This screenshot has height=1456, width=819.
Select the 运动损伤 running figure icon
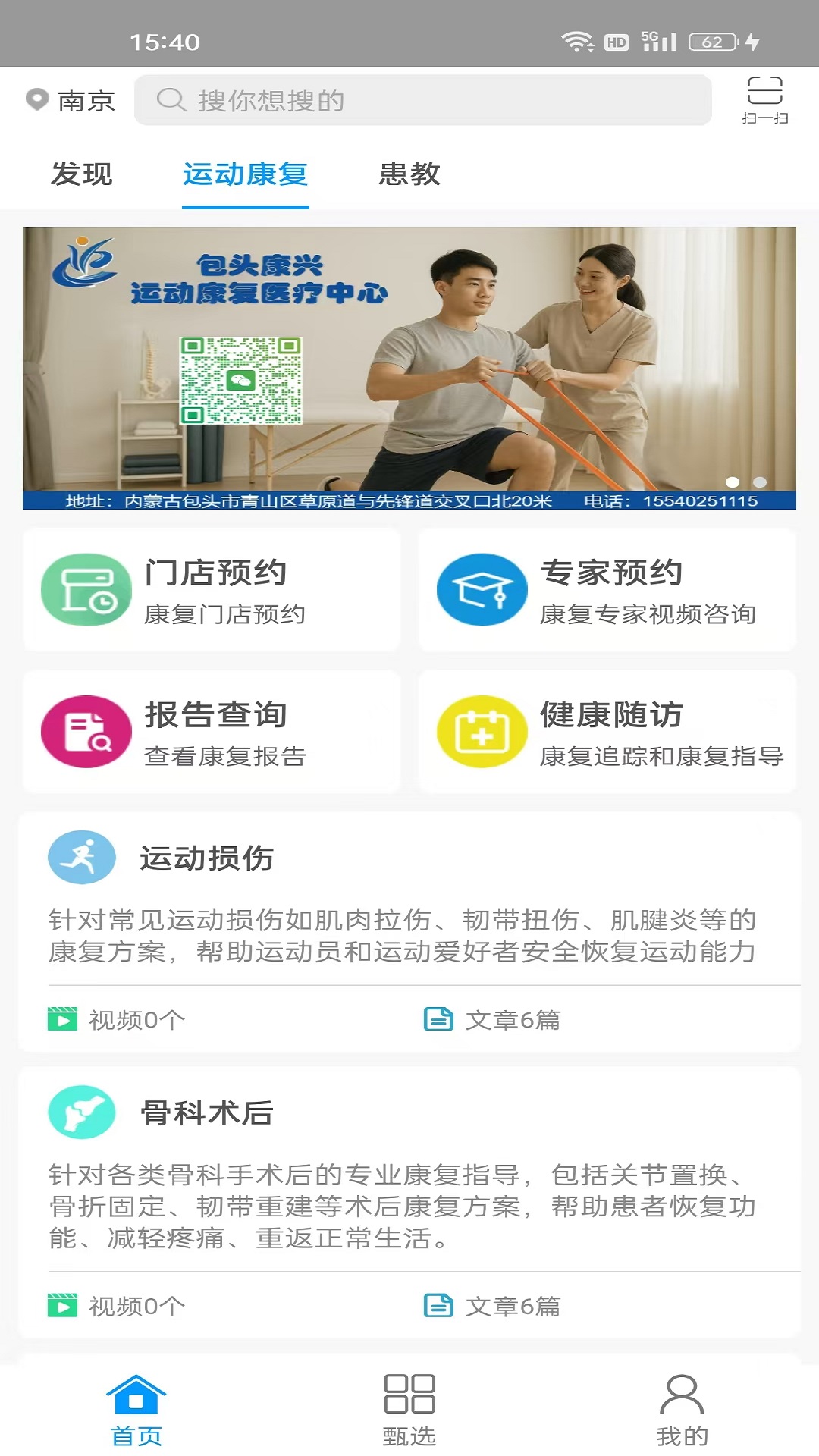[x=81, y=857]
